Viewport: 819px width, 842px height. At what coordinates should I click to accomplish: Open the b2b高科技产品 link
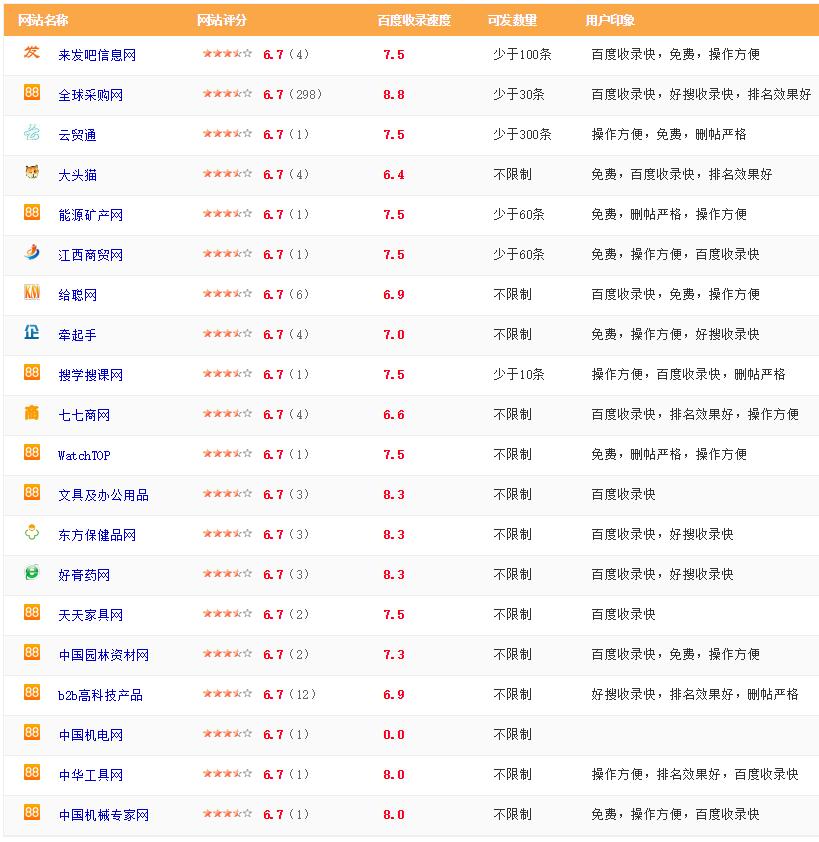point(100,695)
